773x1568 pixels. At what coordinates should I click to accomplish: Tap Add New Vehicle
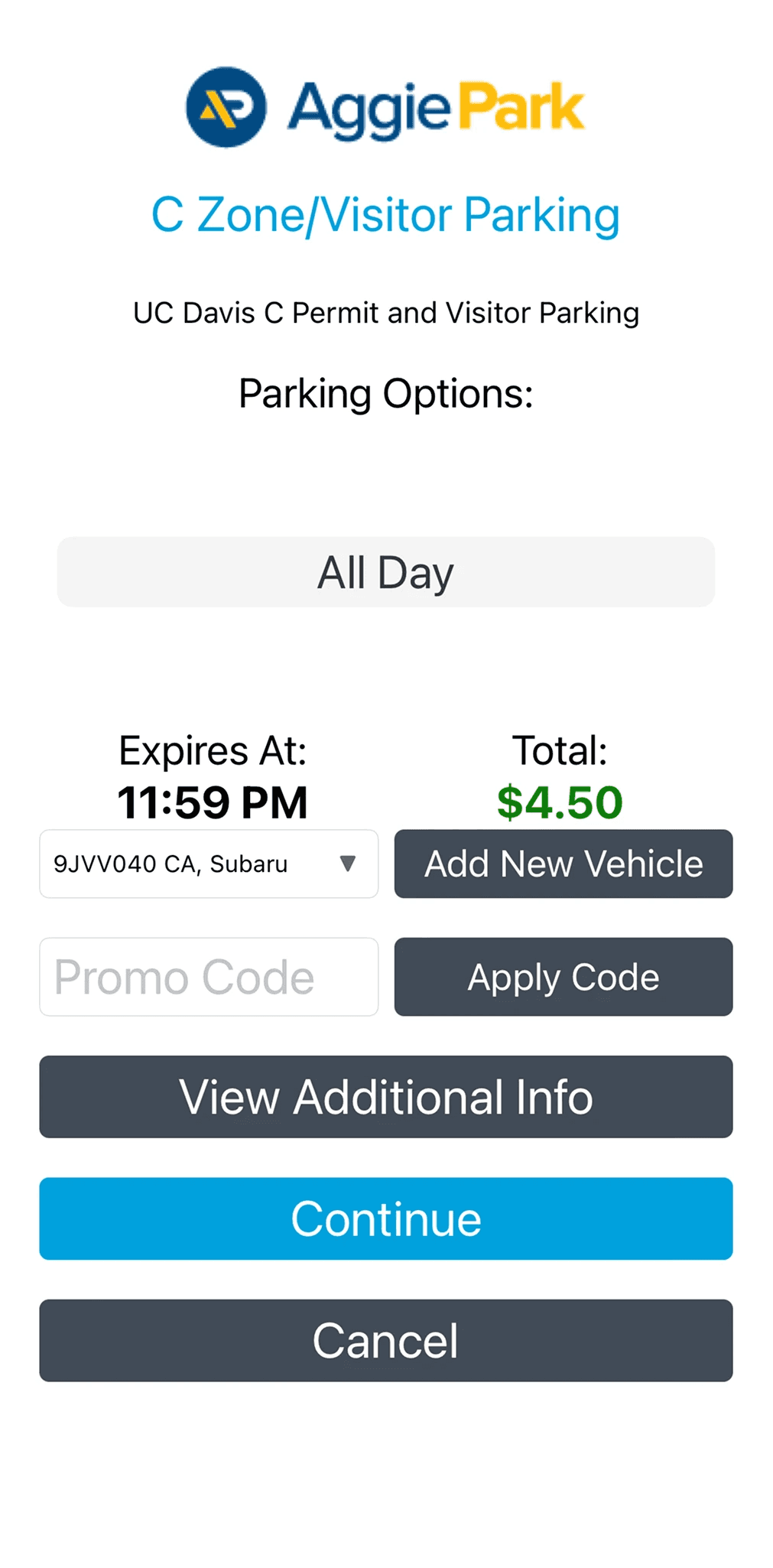pyautogui.click(x=564, y=864)
